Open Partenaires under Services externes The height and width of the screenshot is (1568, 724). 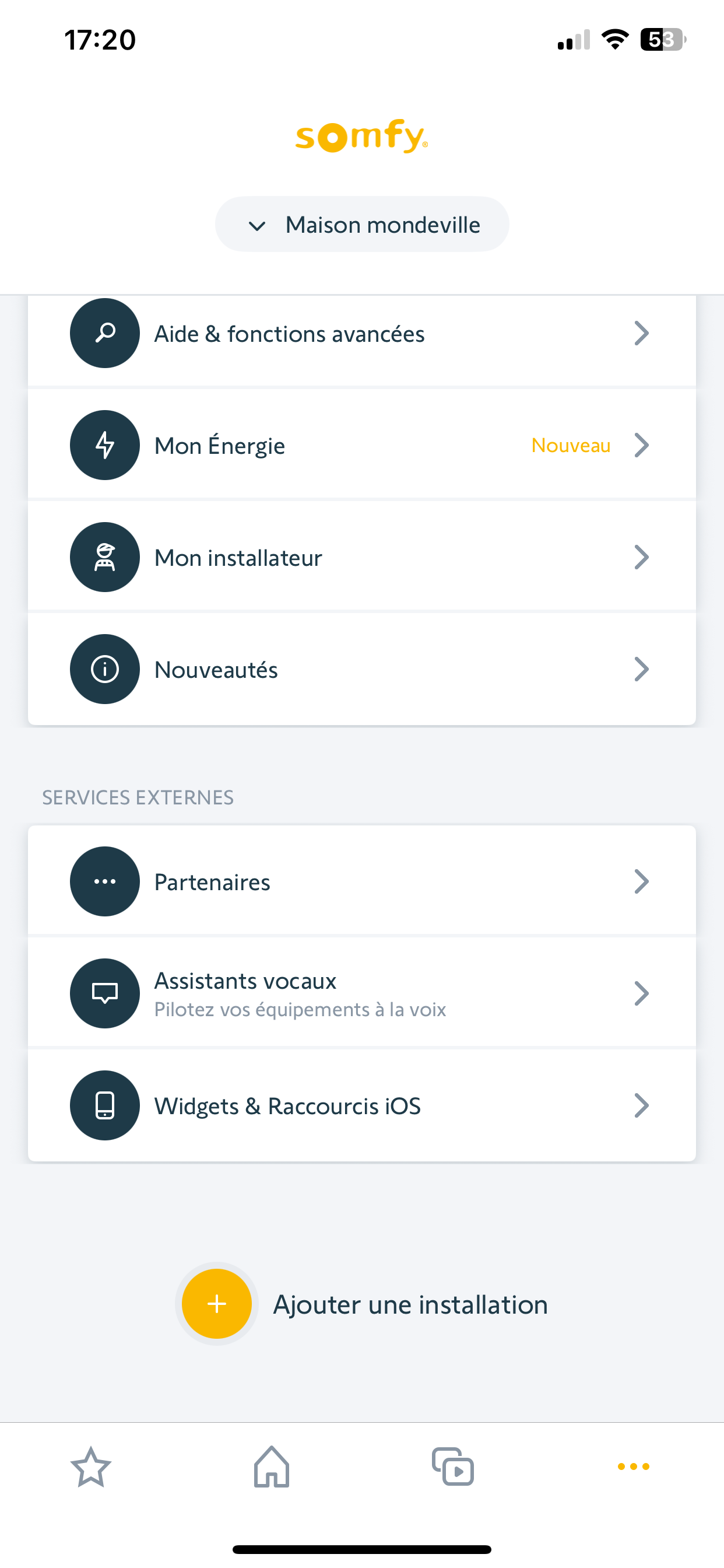(x=361, y=881)
